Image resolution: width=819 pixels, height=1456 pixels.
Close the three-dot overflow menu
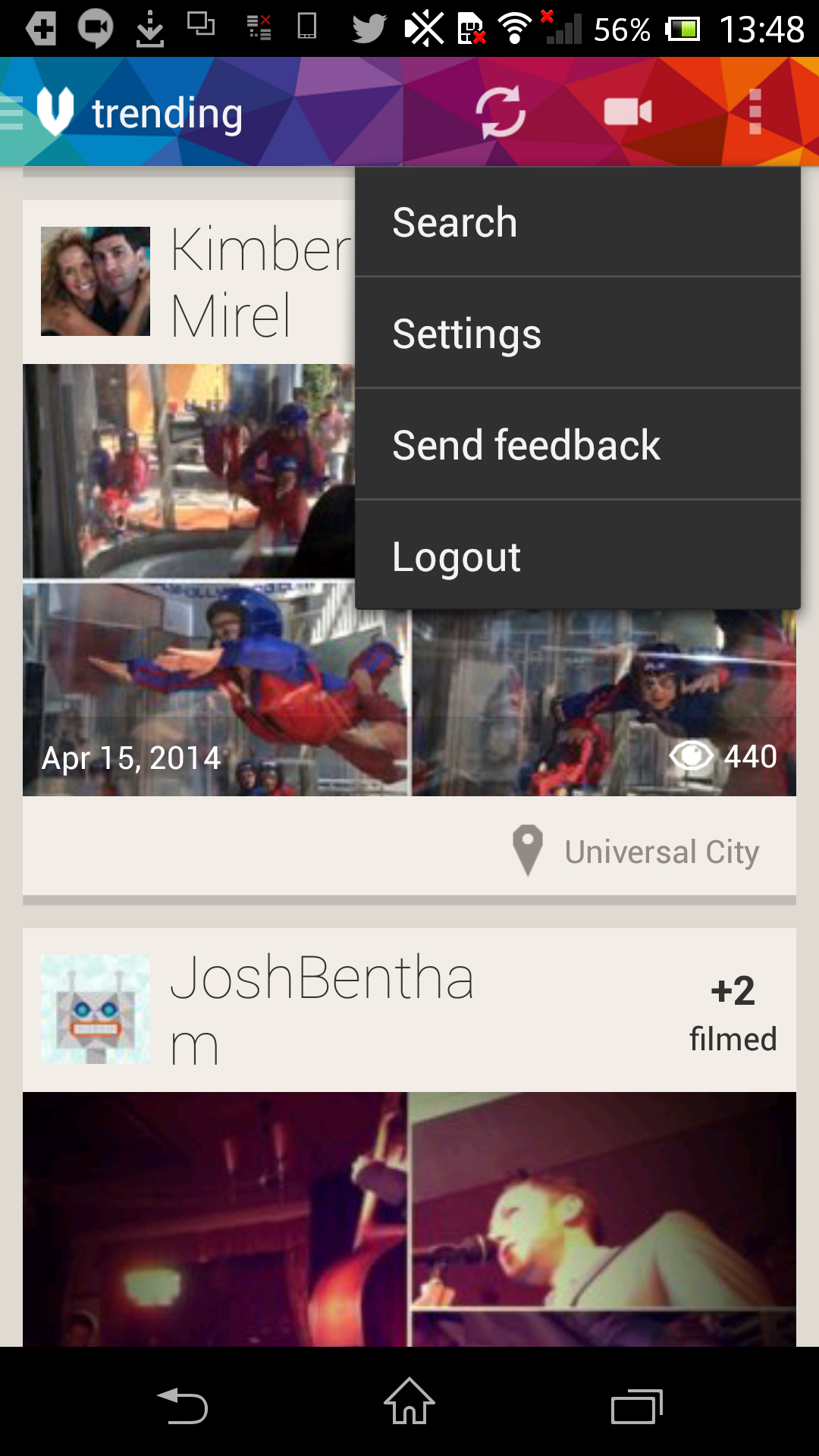755,112
